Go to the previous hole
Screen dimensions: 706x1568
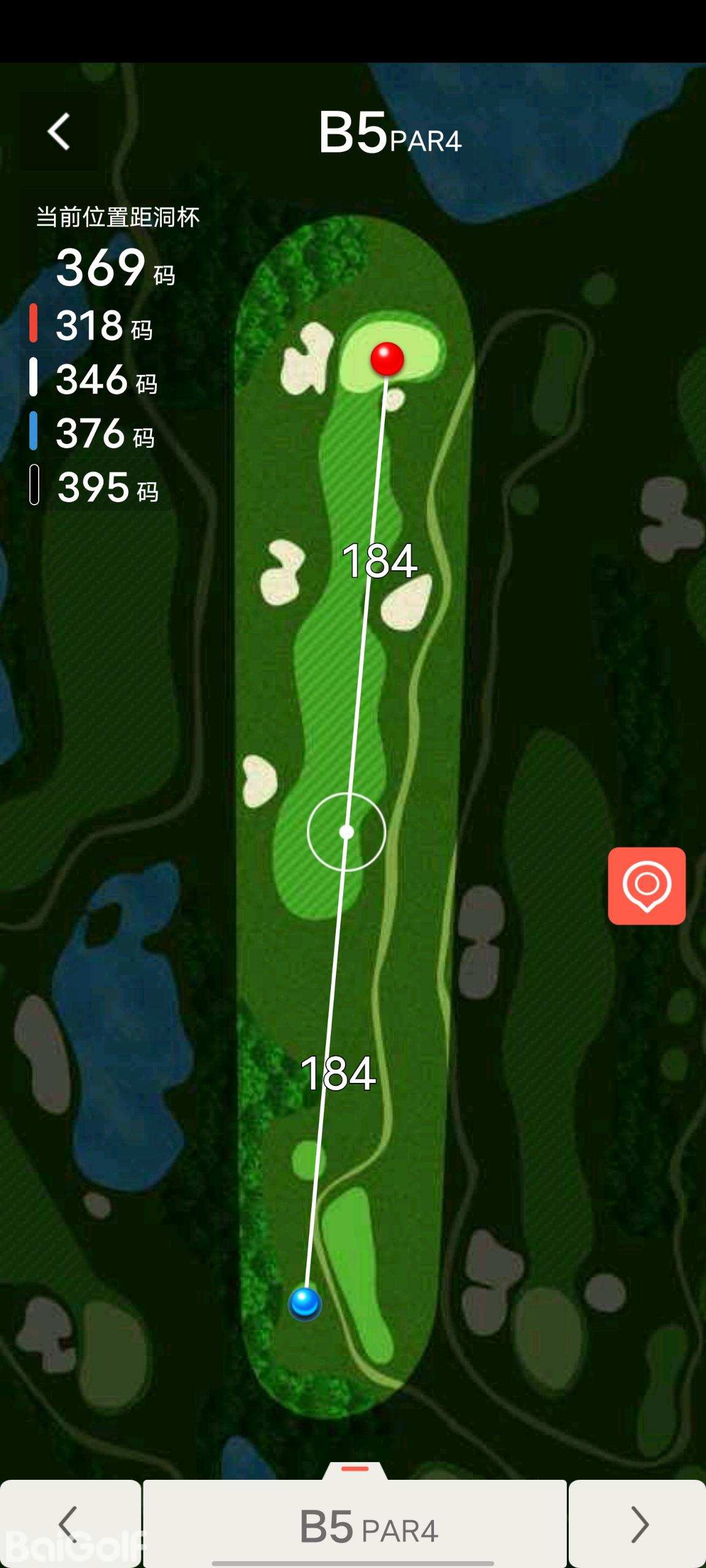tap(70, 1524)
